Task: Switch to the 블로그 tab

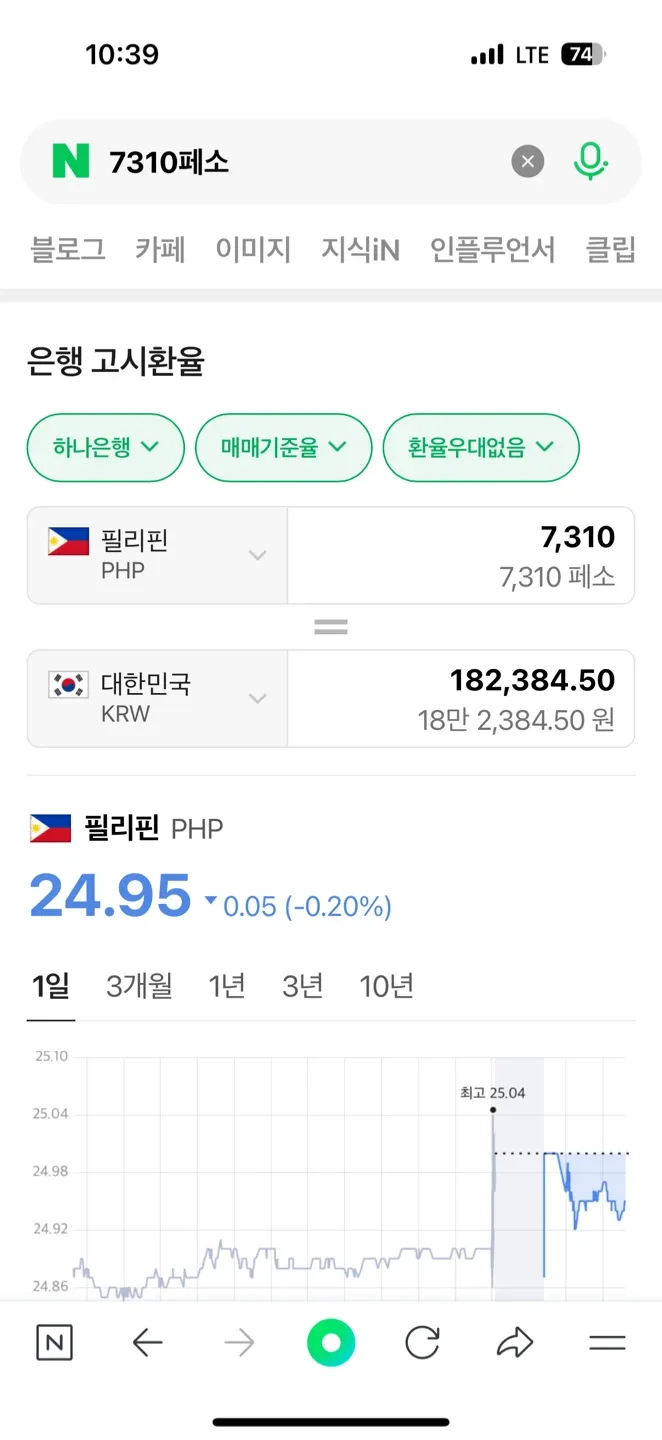Action: [x=68, y=249]
